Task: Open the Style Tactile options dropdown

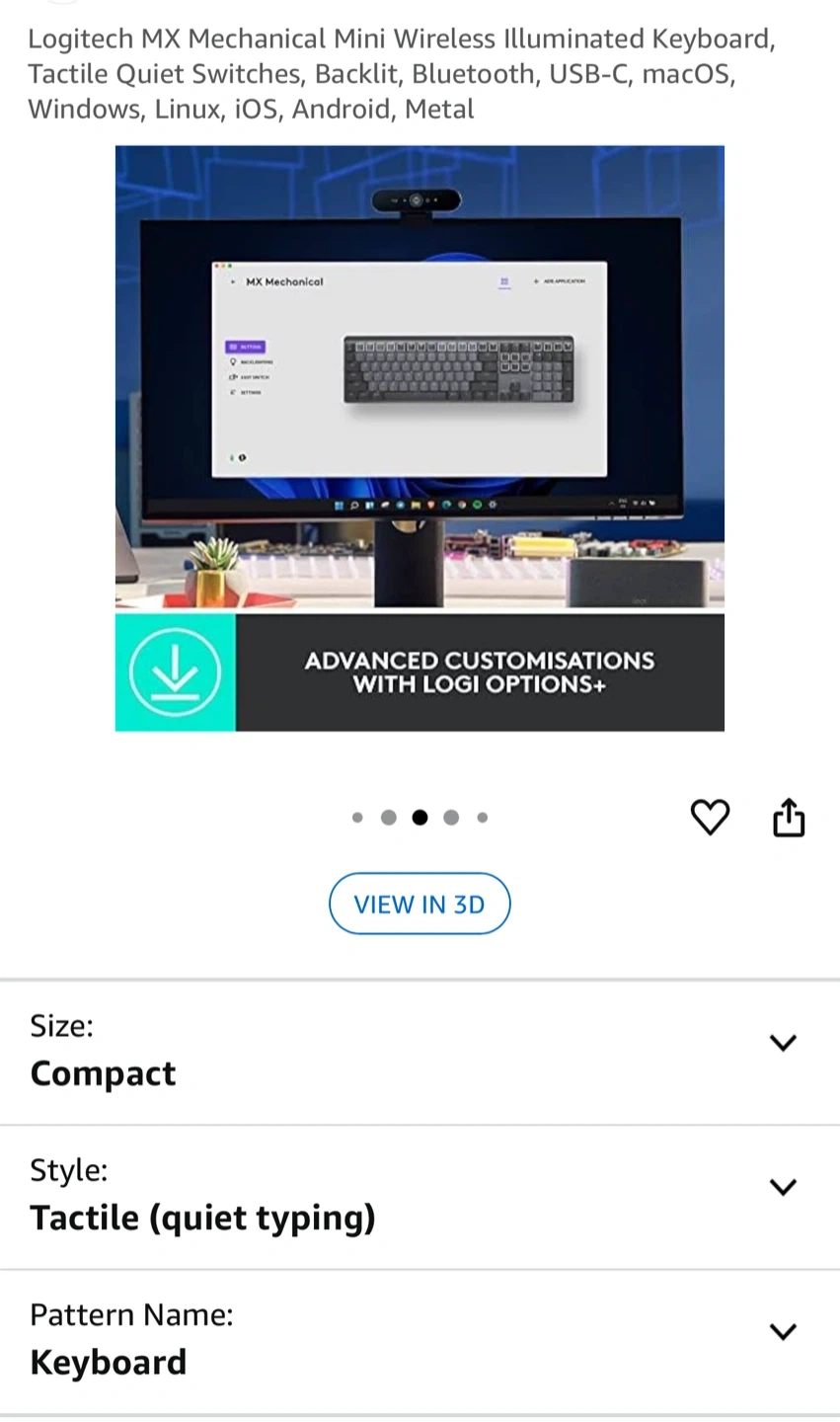Action: point(420,1197)
